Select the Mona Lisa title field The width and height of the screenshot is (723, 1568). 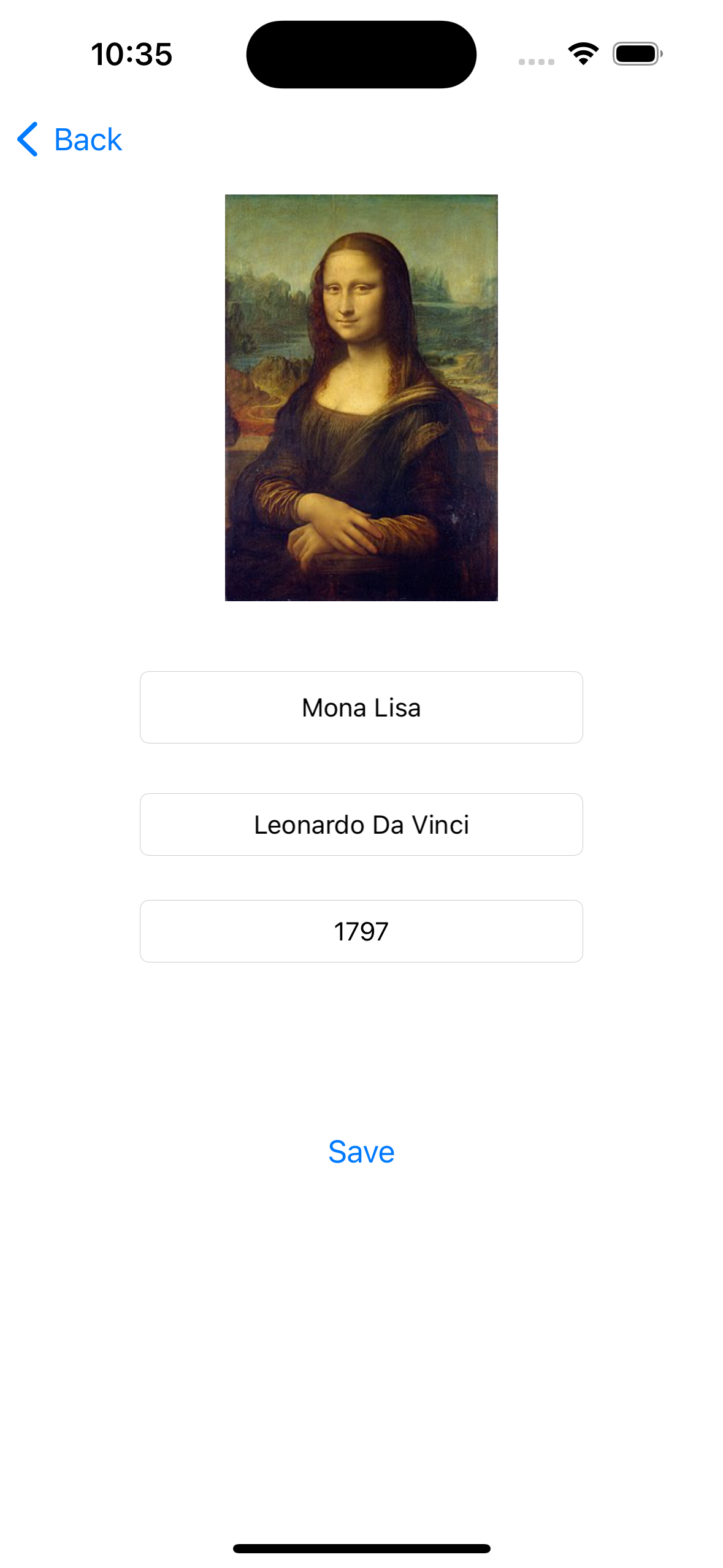(x=361, y=707)
